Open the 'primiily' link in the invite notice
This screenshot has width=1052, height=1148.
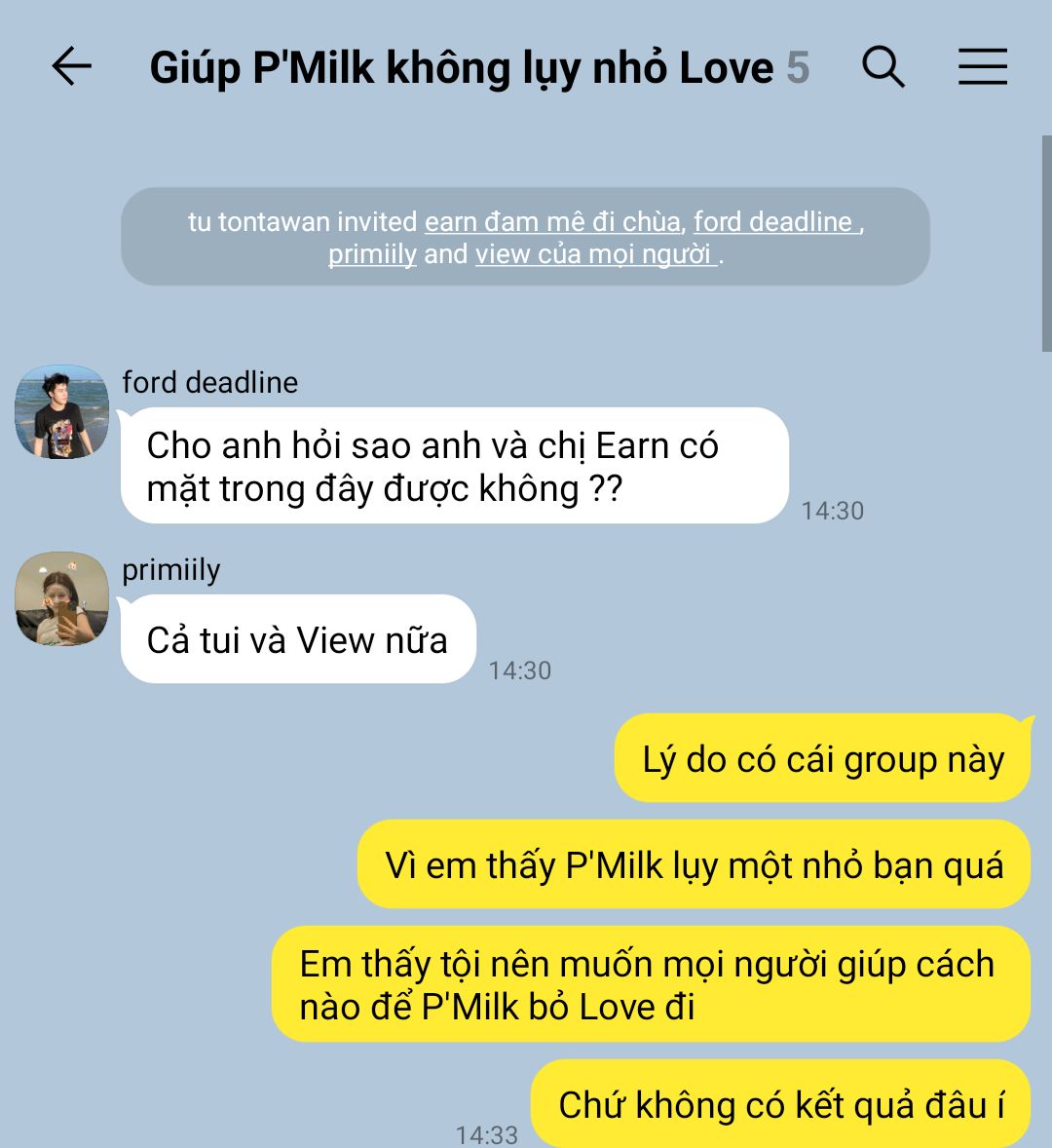pos(372,254)
